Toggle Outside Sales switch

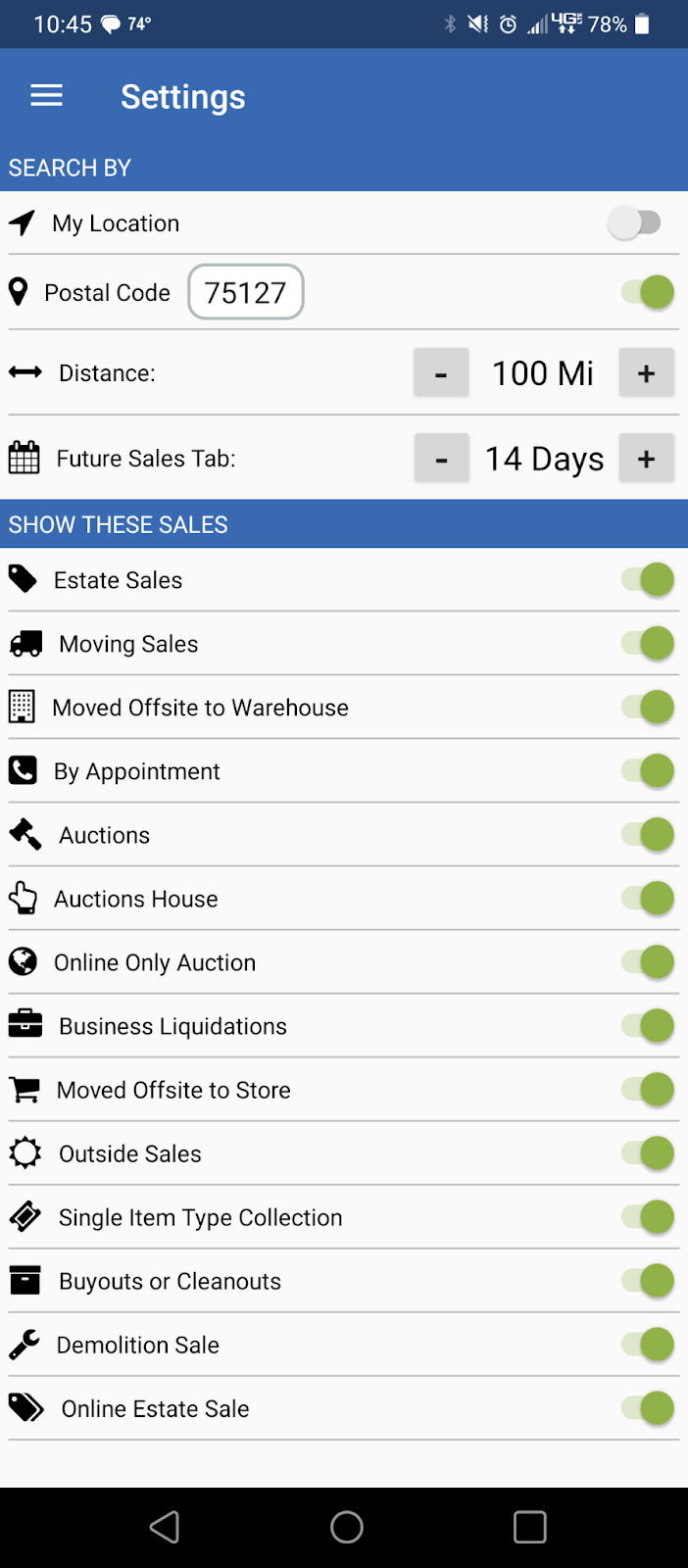coord(649,1153)
